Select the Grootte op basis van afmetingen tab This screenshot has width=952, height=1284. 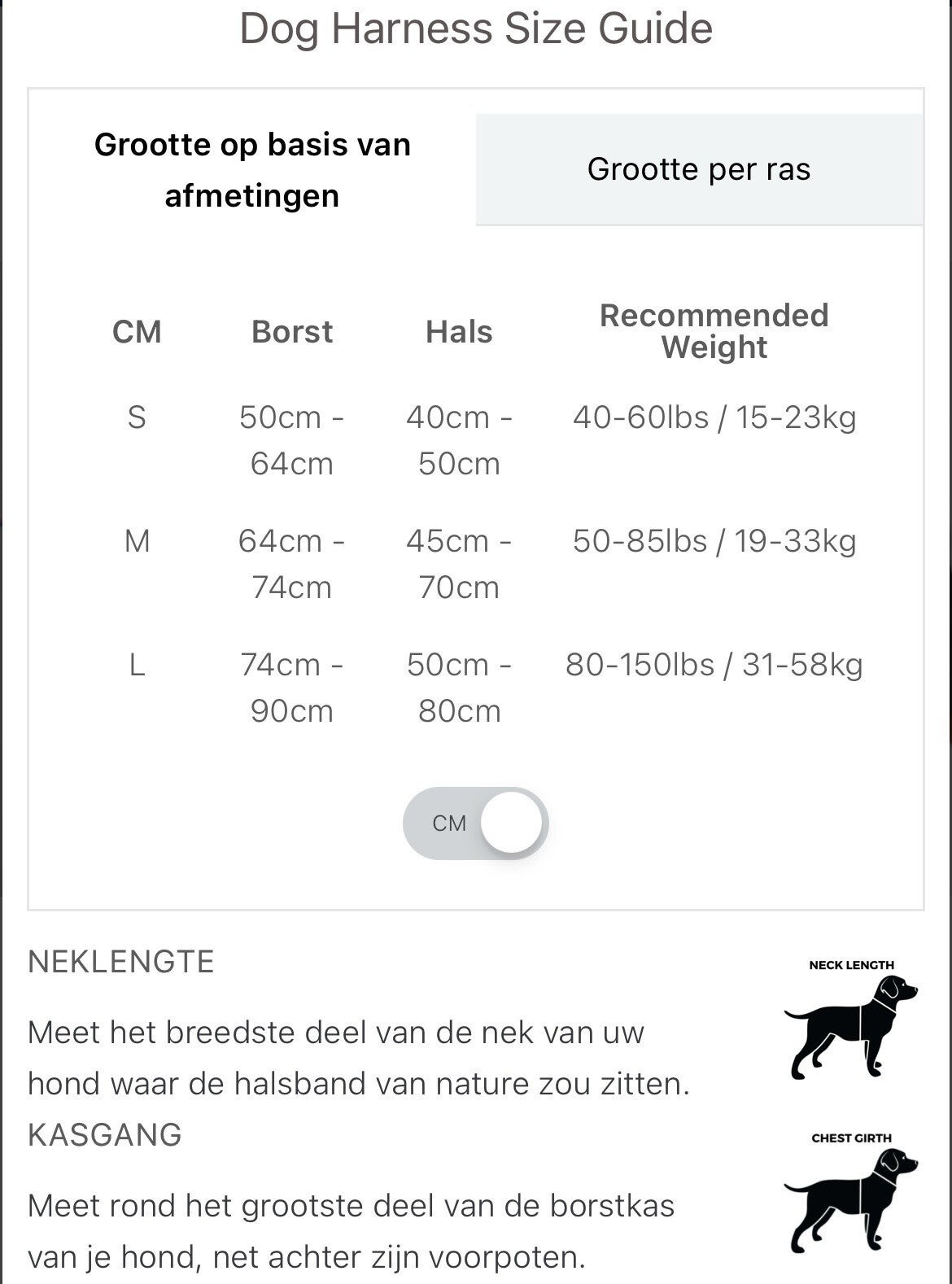pyautogui.click(x=252, y=169)
